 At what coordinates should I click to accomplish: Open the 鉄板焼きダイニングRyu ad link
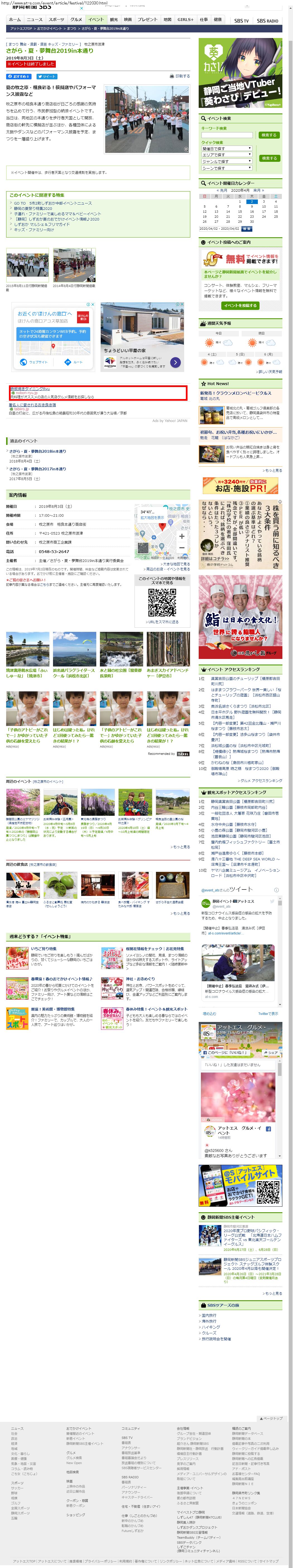[30, 388]
